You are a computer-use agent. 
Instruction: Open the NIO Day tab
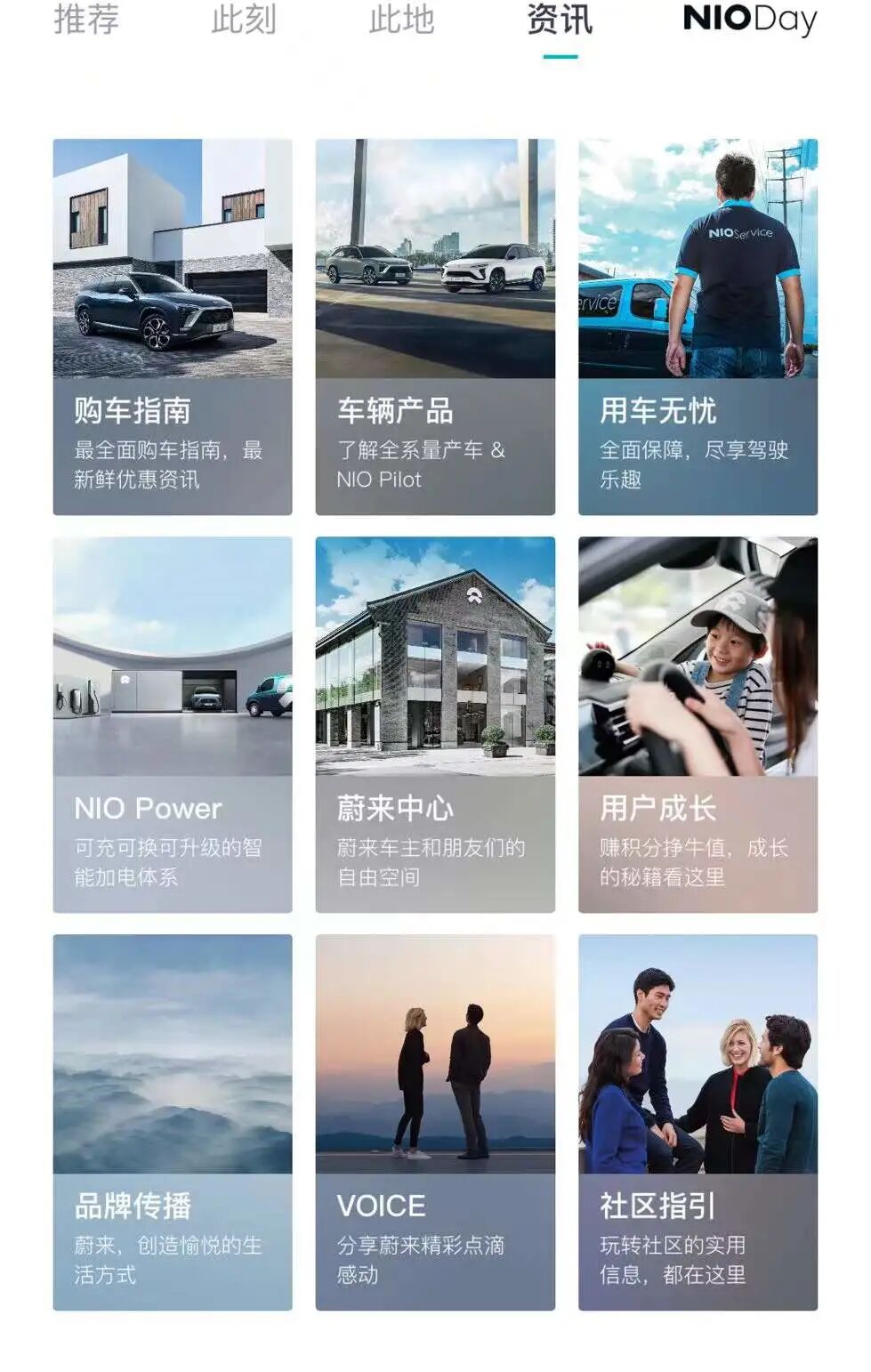tap(749, 20)
